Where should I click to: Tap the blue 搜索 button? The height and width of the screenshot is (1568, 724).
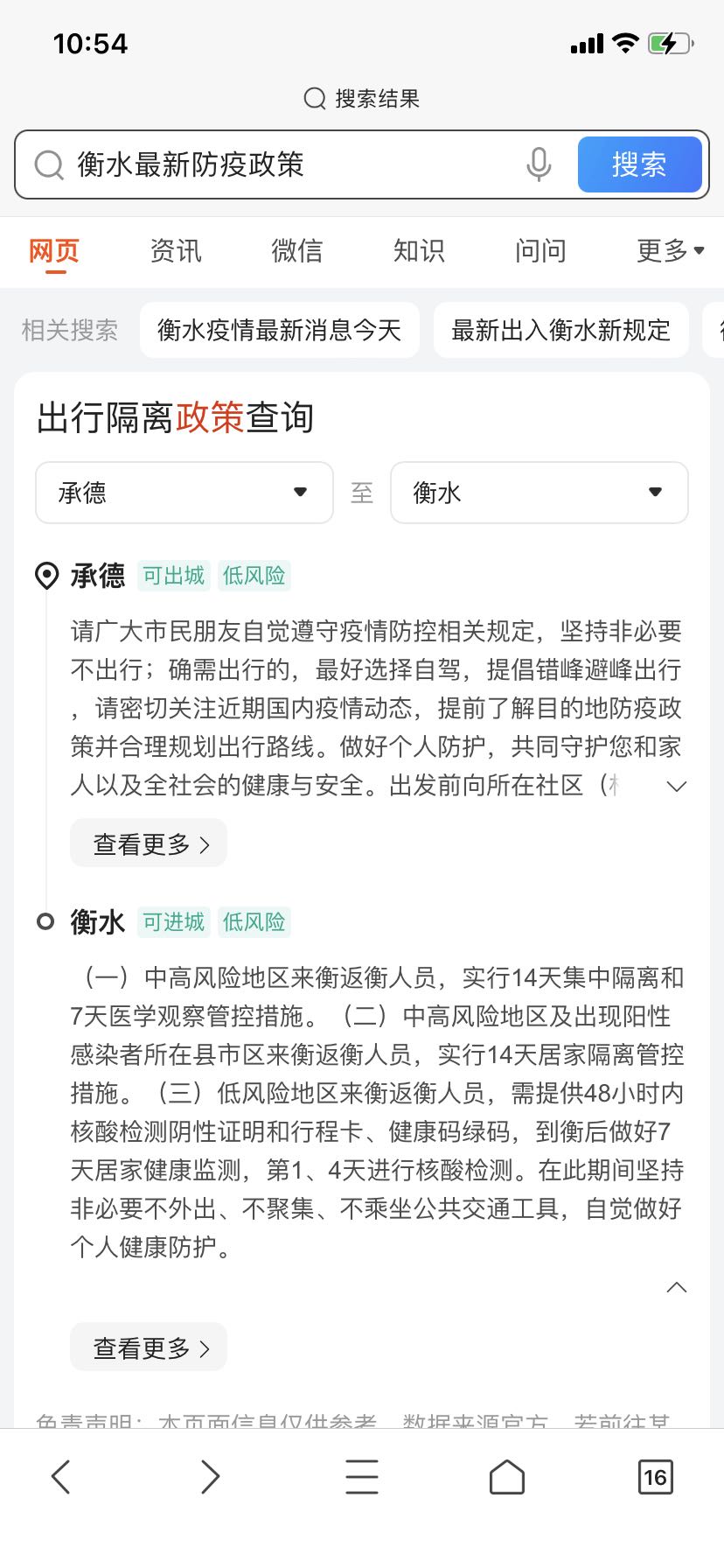point(639,164)
